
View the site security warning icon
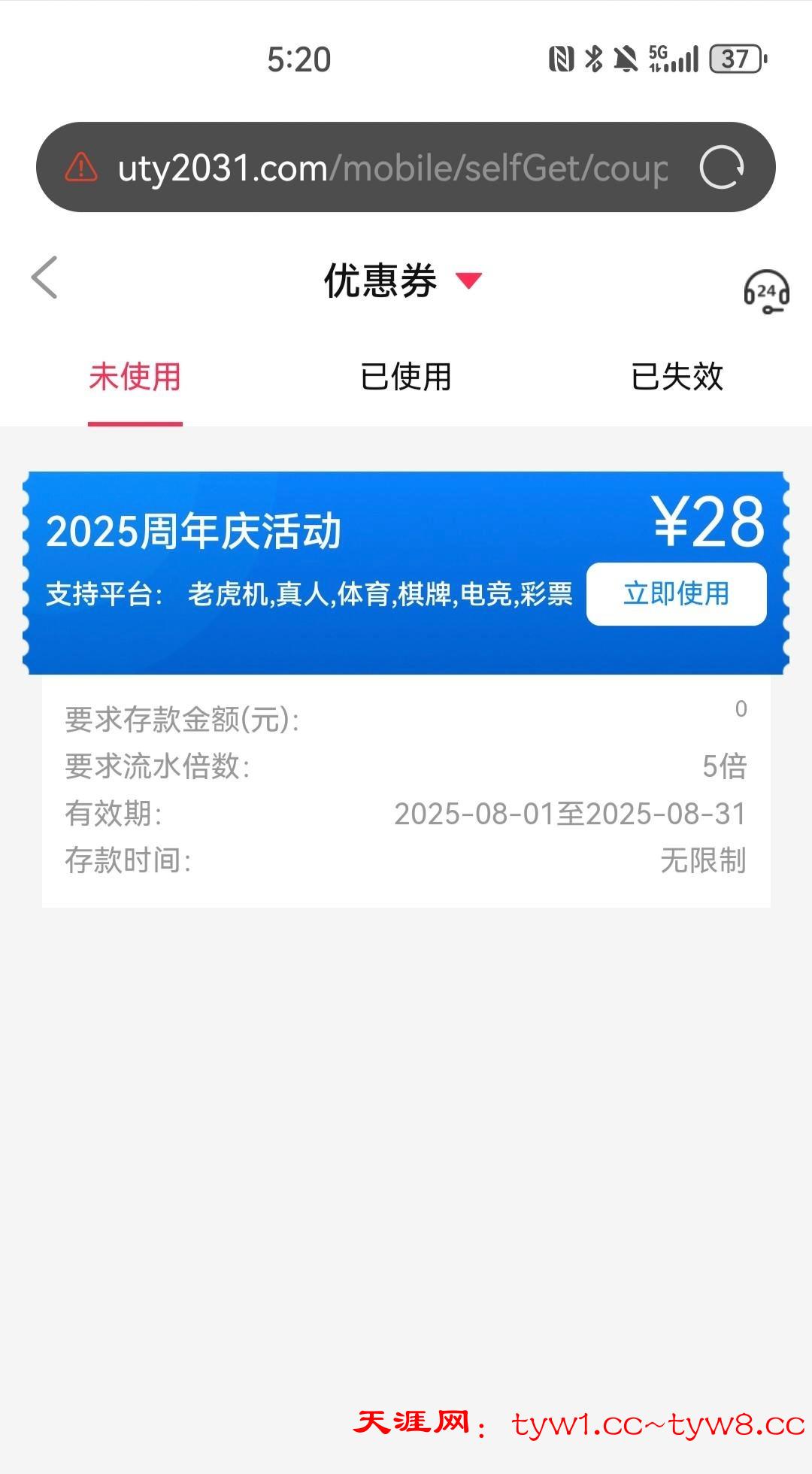81,167
